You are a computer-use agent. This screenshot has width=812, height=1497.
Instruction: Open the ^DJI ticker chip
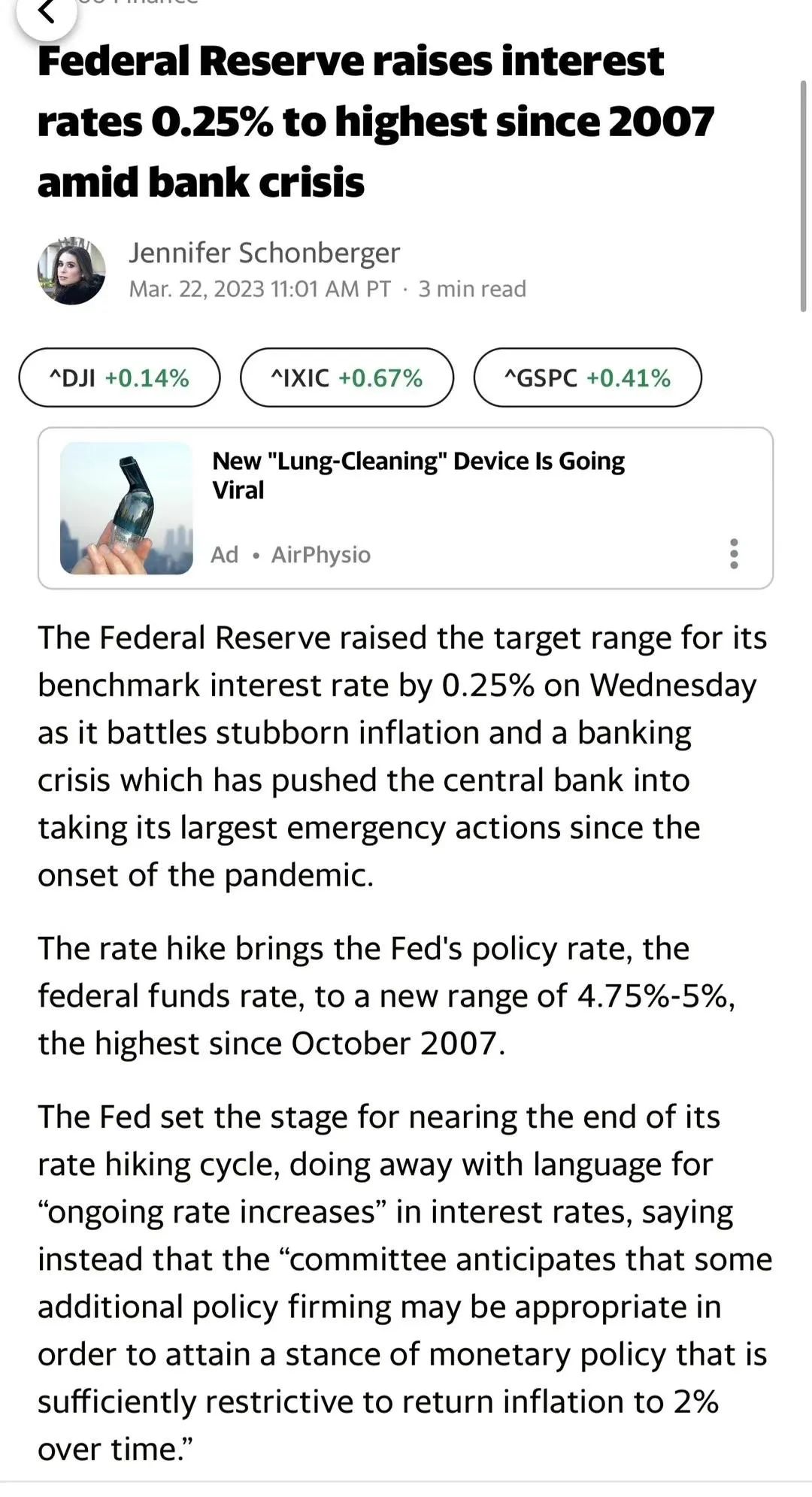click(x=120, y=377)
